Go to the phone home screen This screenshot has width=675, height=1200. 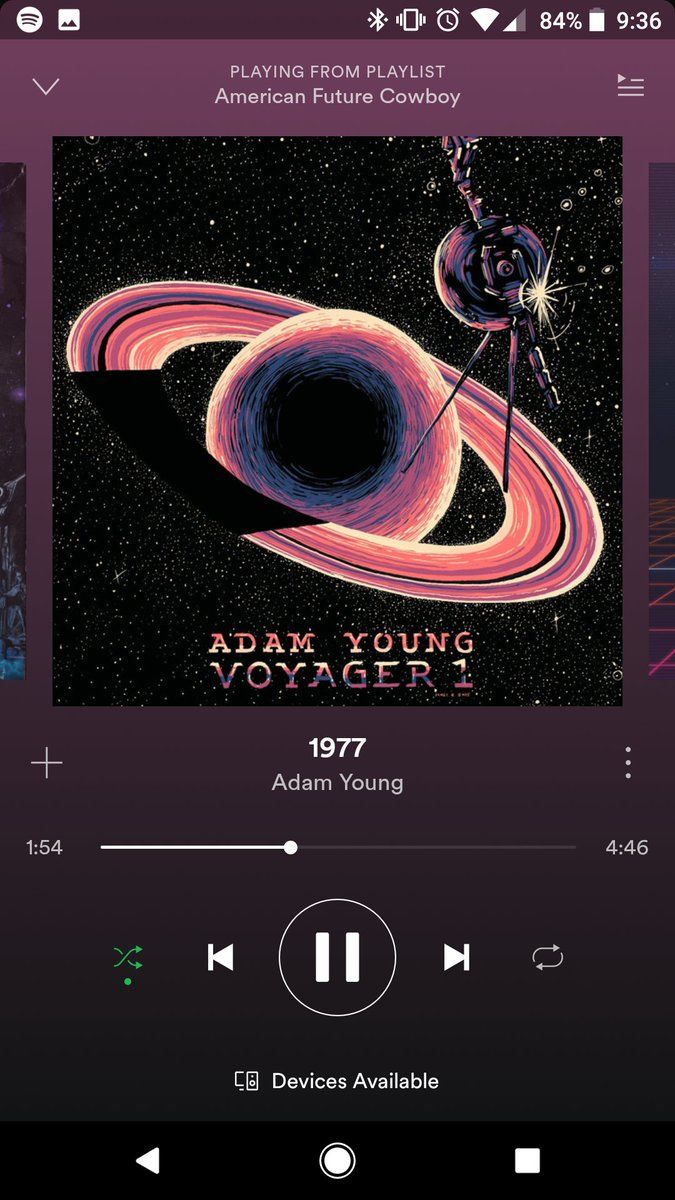click(337, 1160)
